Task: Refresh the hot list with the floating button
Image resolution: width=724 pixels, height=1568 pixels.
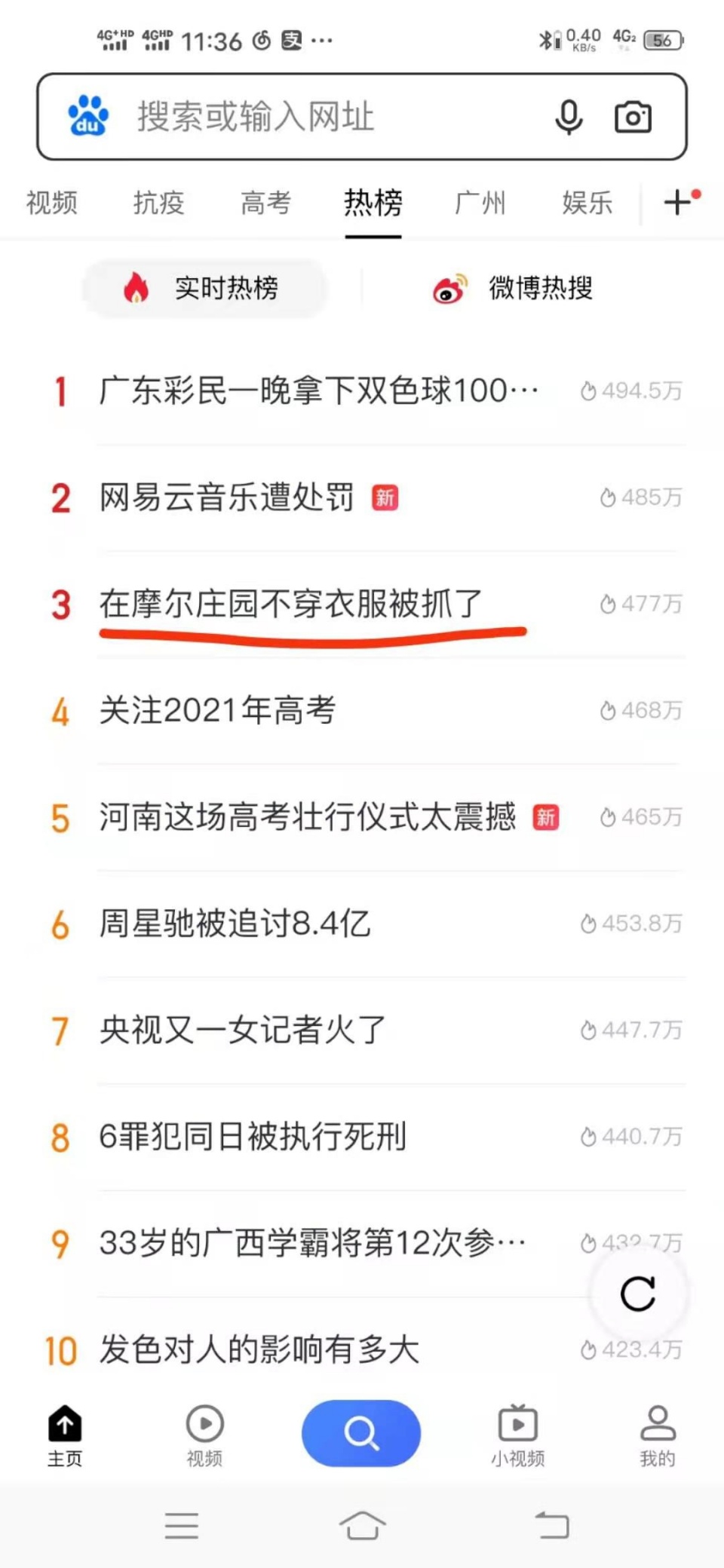Action: tap(638, 1294)
